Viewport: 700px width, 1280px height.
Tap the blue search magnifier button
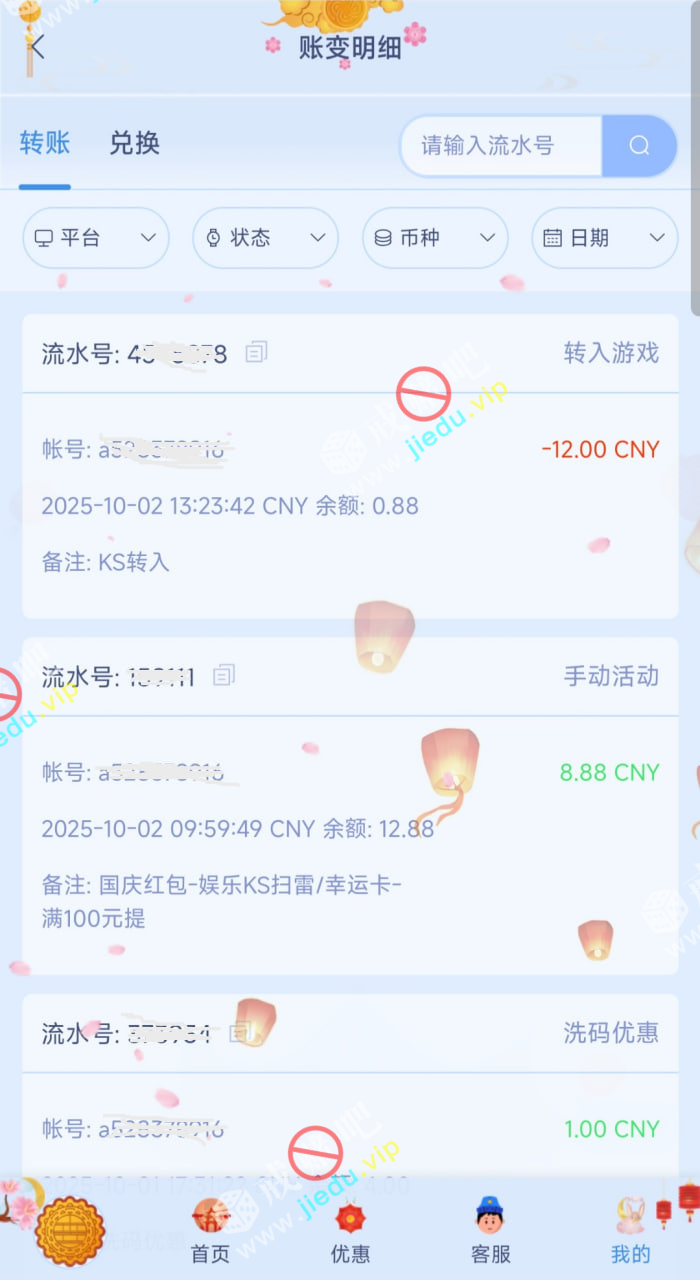click(x=639, y=146)
